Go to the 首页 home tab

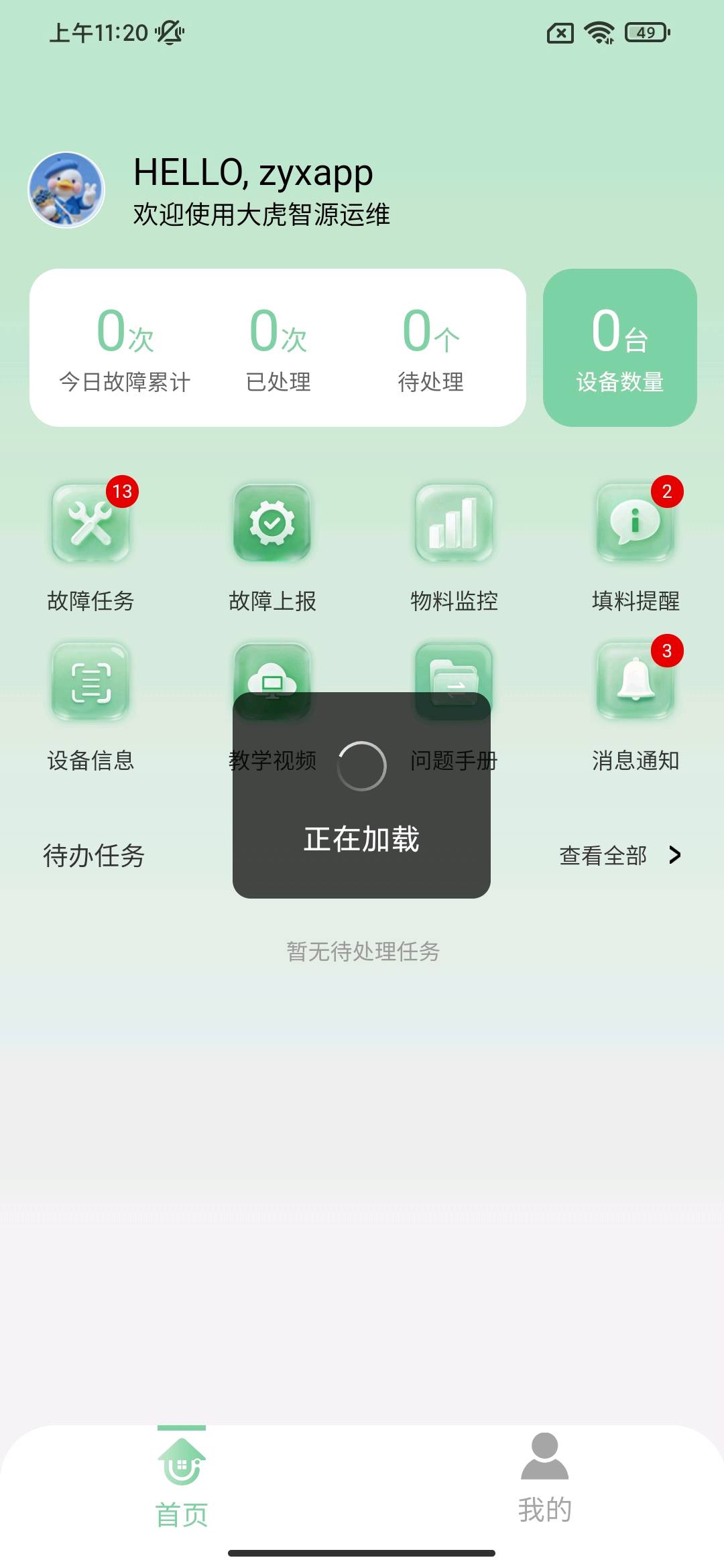coord(182,1476)
